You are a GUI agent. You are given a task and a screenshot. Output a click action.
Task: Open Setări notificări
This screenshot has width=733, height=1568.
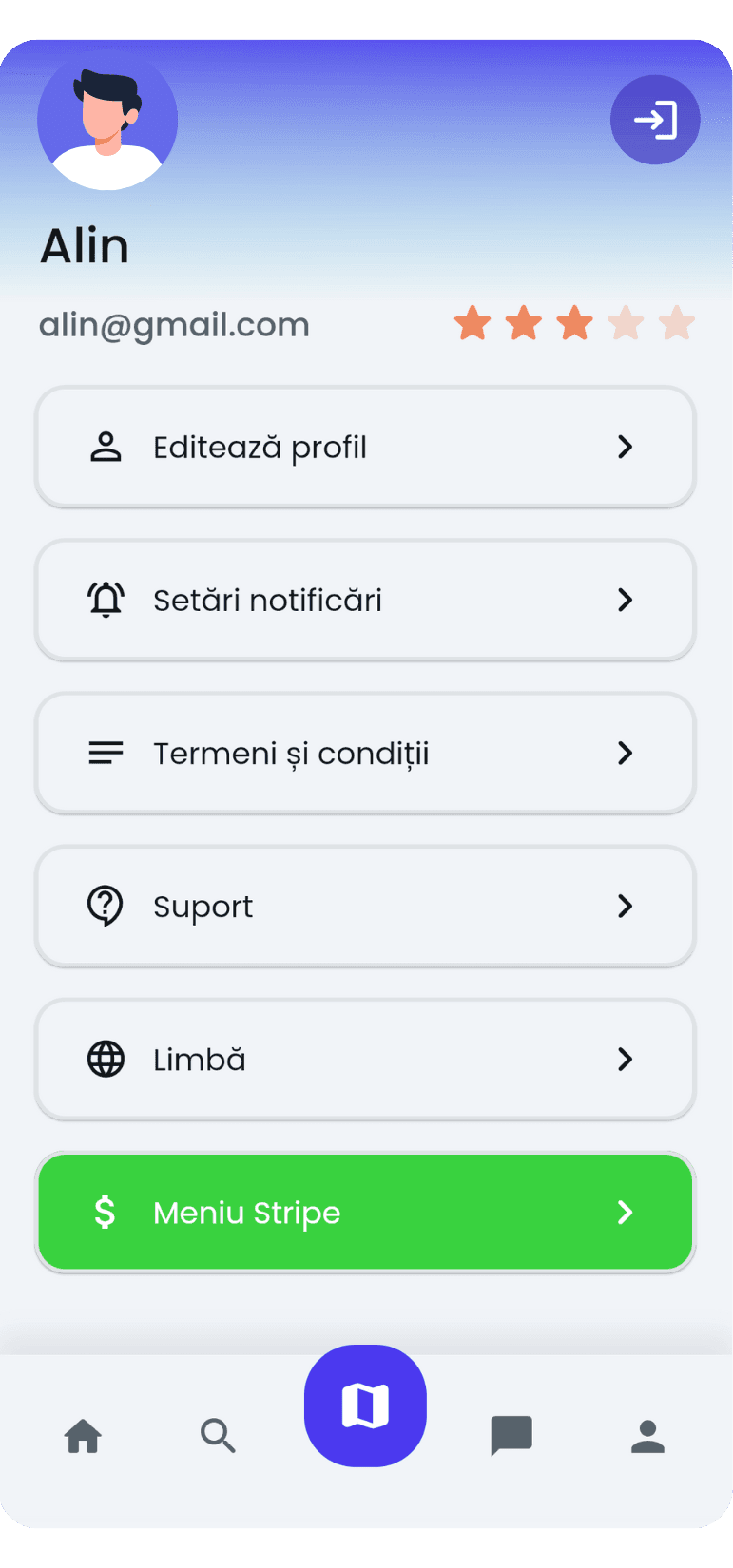point(365,600)
